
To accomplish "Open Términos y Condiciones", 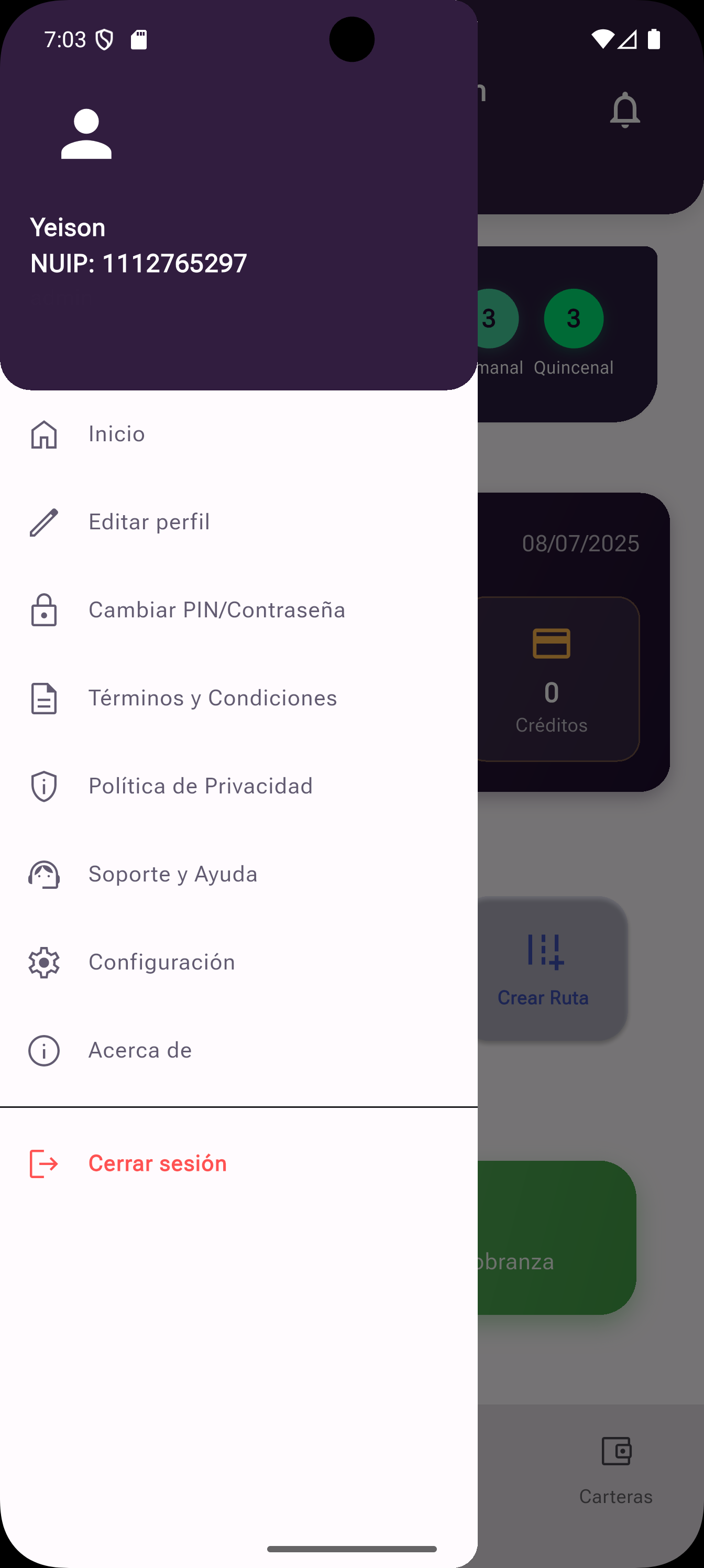I will click(x=212, y=698).
